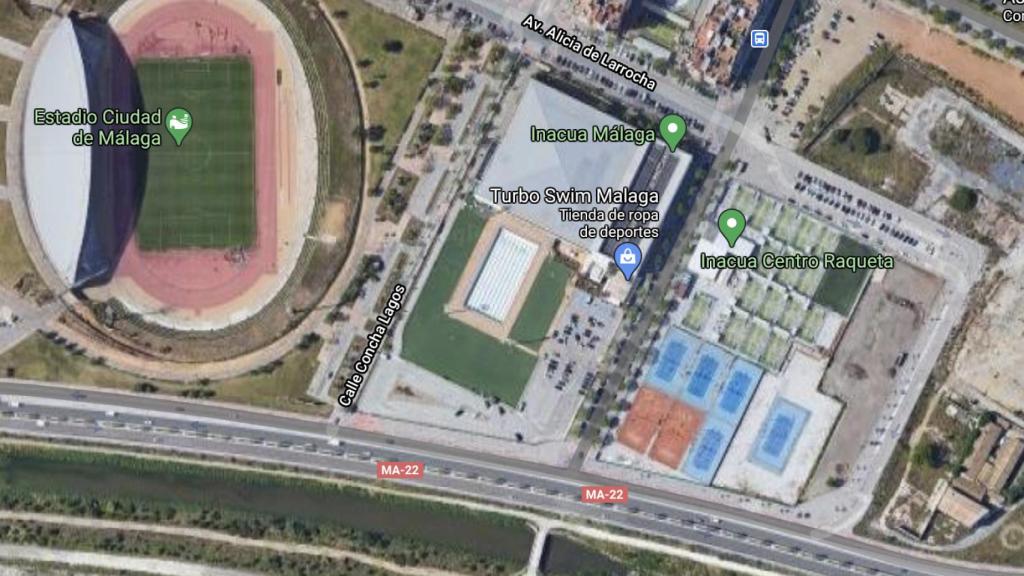Tap the Turbo Swim Malaga shop marker

tap(627, 259)
